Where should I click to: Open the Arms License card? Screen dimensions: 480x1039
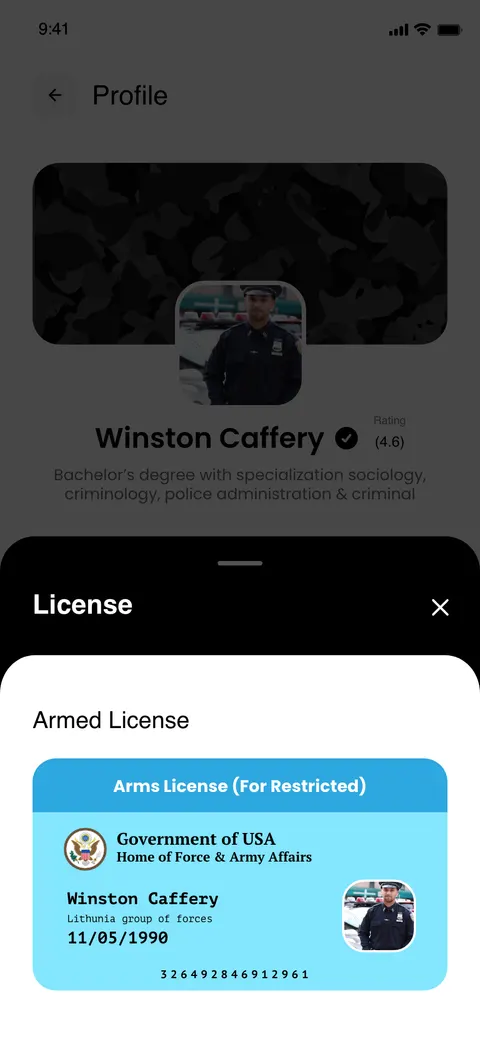240,874
